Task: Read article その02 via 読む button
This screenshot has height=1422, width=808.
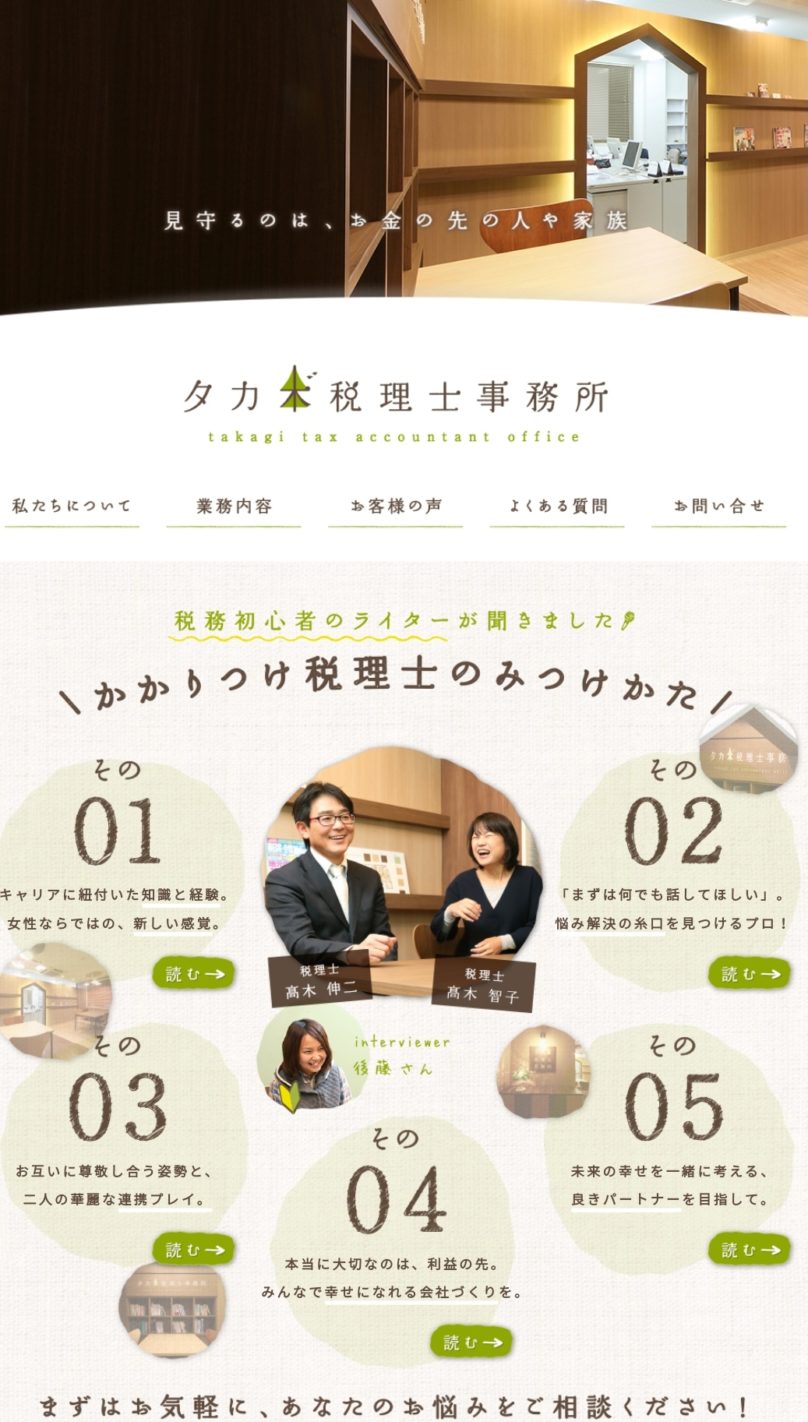Action: point(749,972)
